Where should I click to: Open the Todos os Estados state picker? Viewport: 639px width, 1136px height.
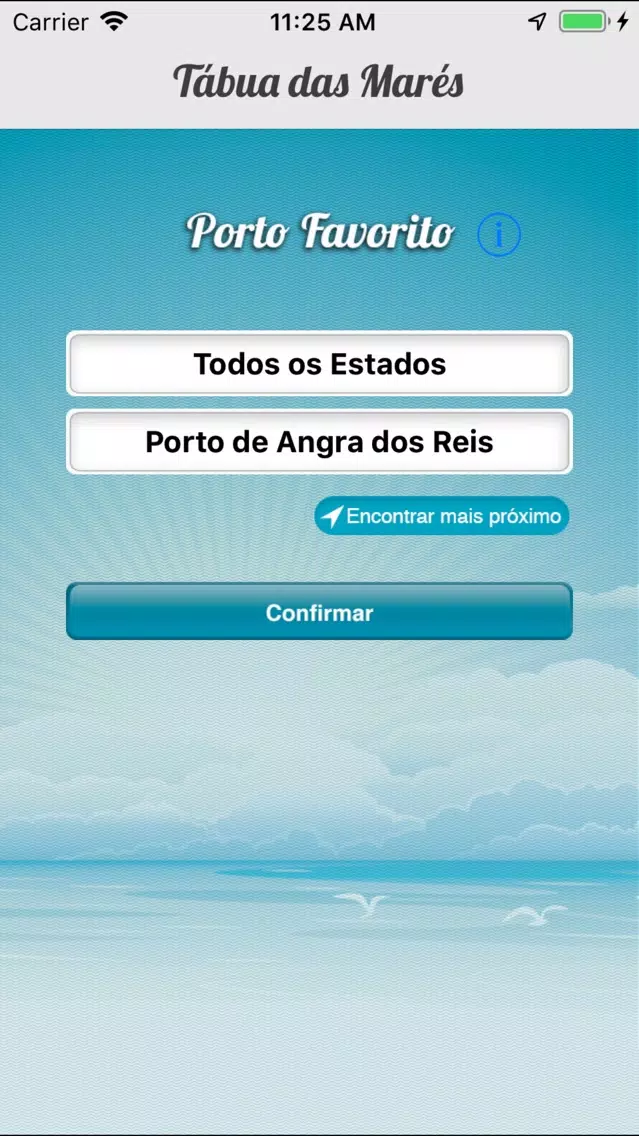(x=320, y=364)
